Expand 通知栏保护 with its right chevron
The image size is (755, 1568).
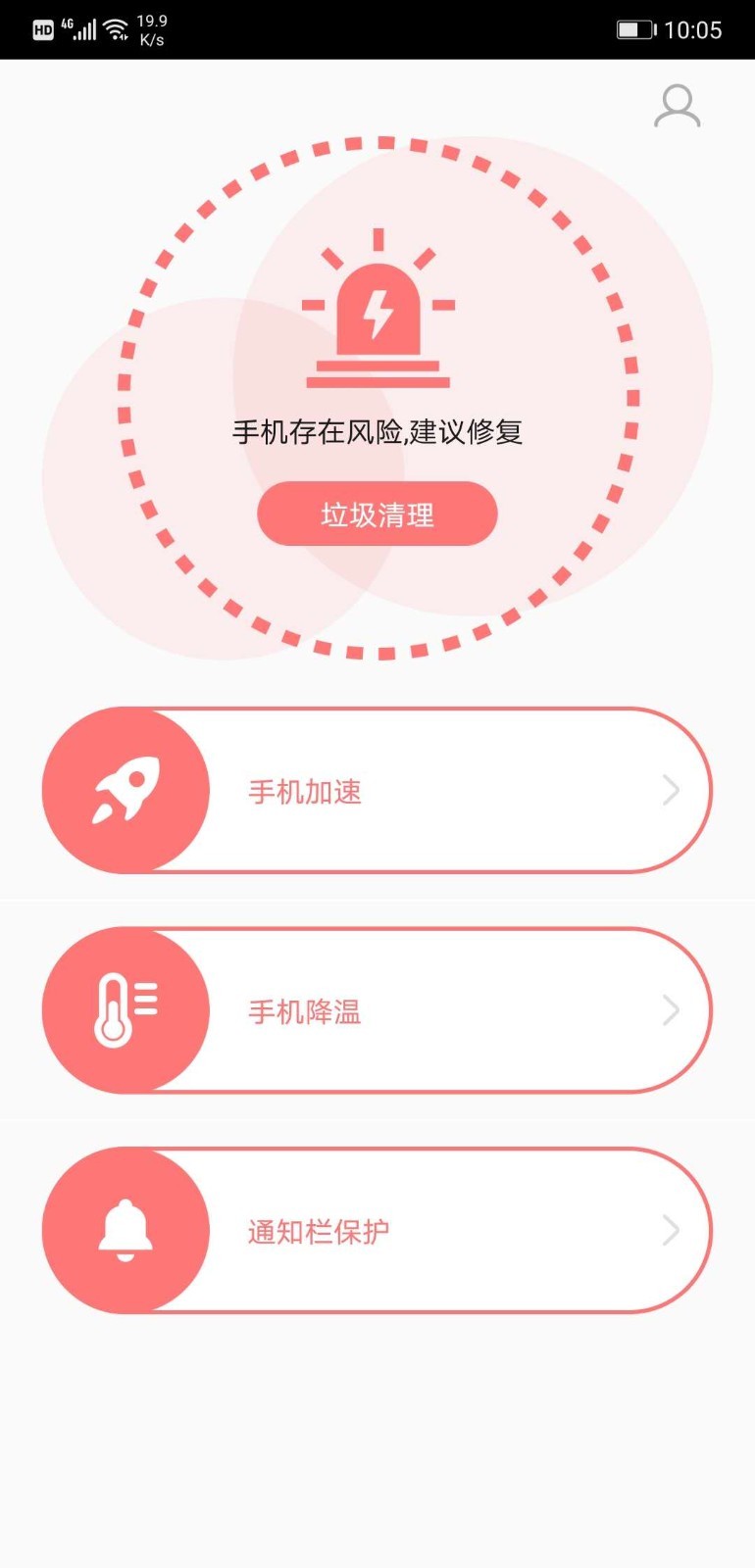(671, 1231)
